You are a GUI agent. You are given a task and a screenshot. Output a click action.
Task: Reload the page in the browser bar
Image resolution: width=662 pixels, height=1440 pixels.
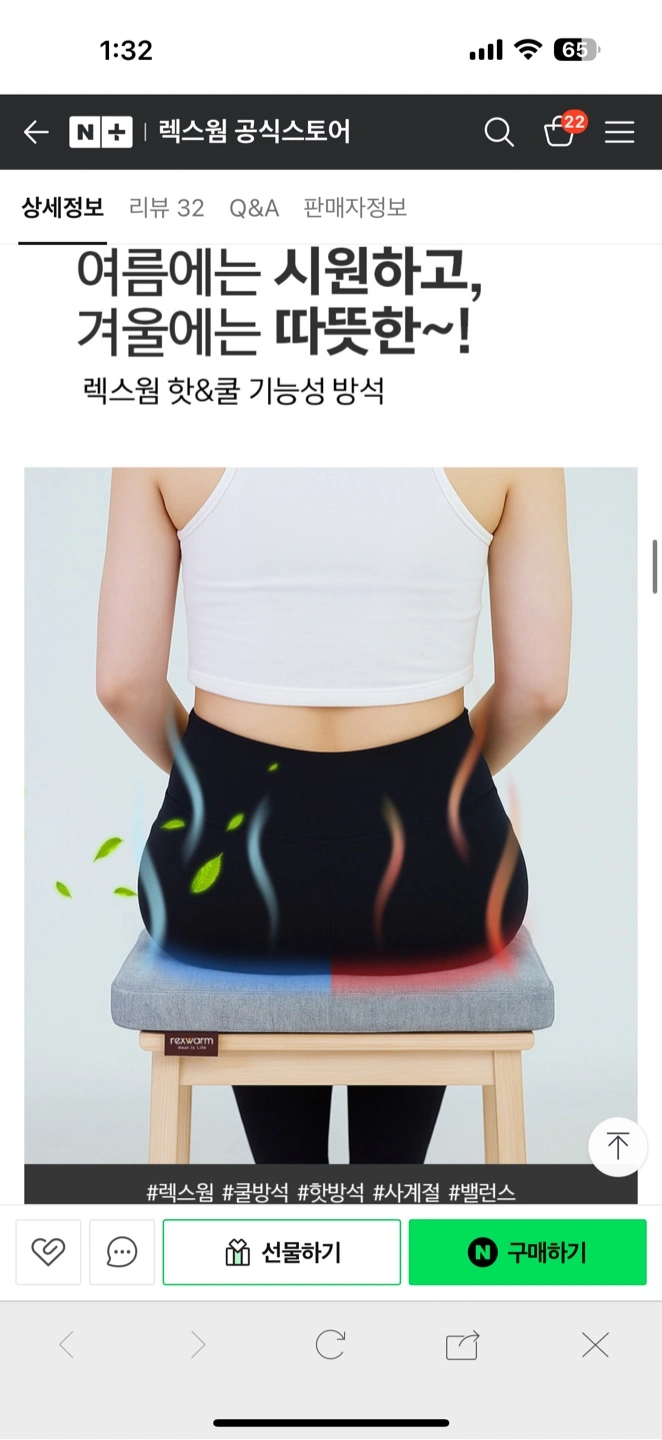point(330,1345)
